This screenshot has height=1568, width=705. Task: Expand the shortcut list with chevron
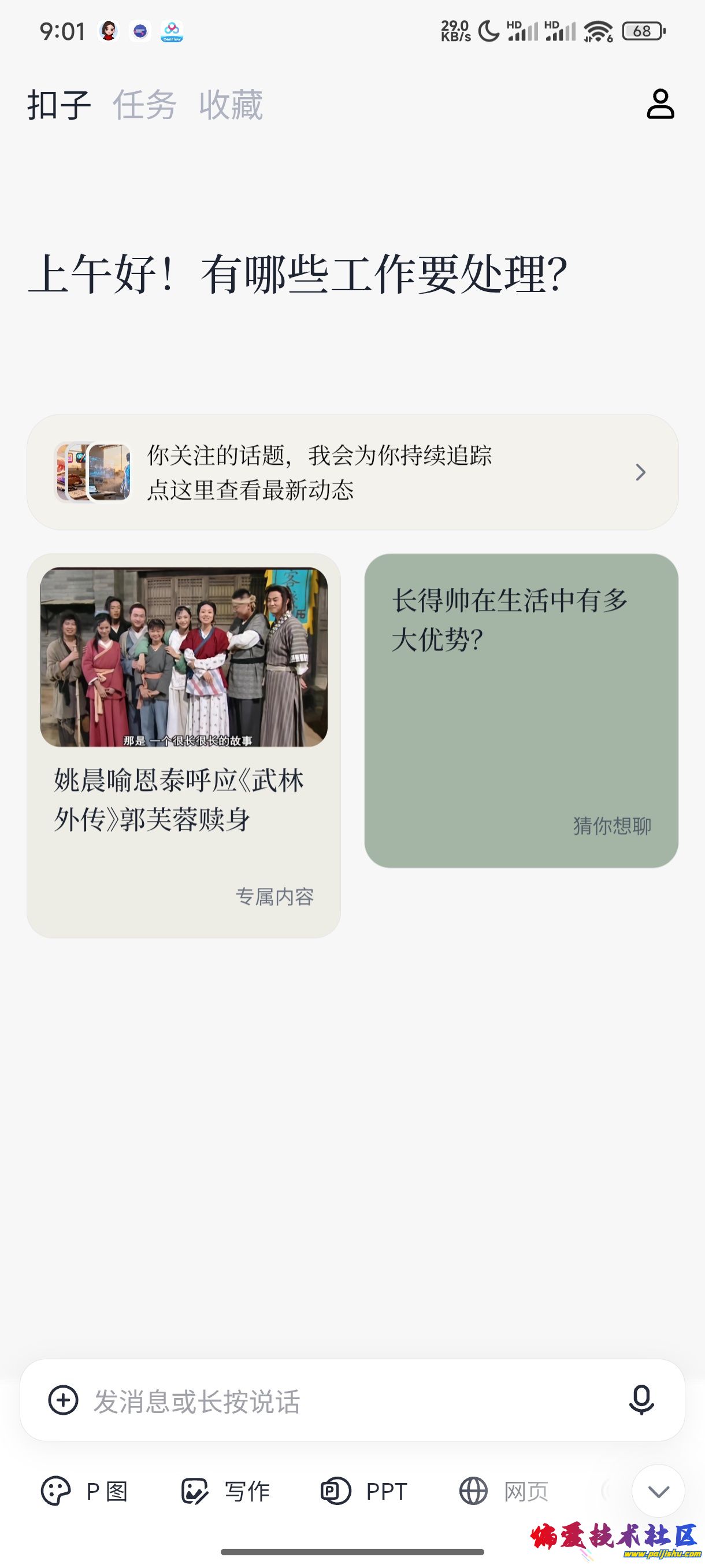pos(658,1491)
